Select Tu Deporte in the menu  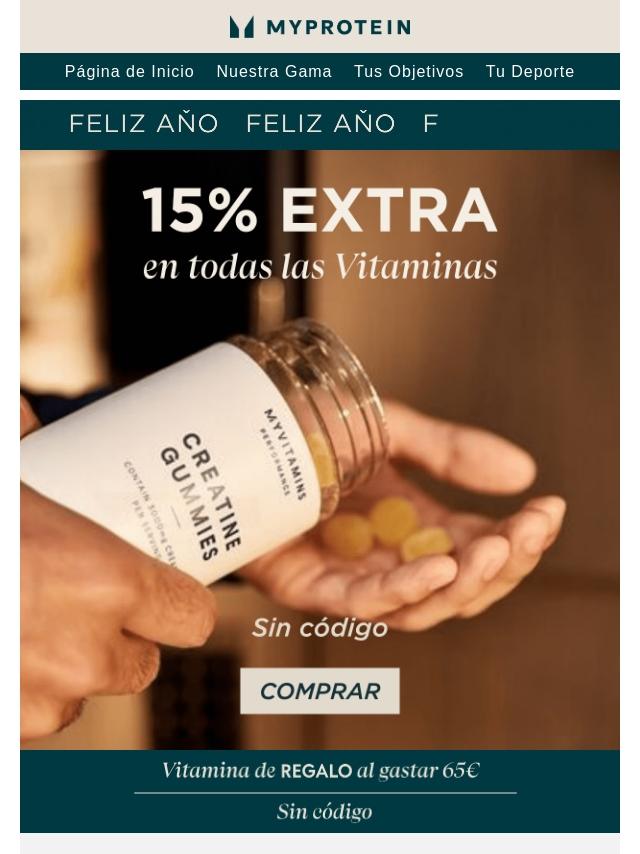[x=530, y=72]
